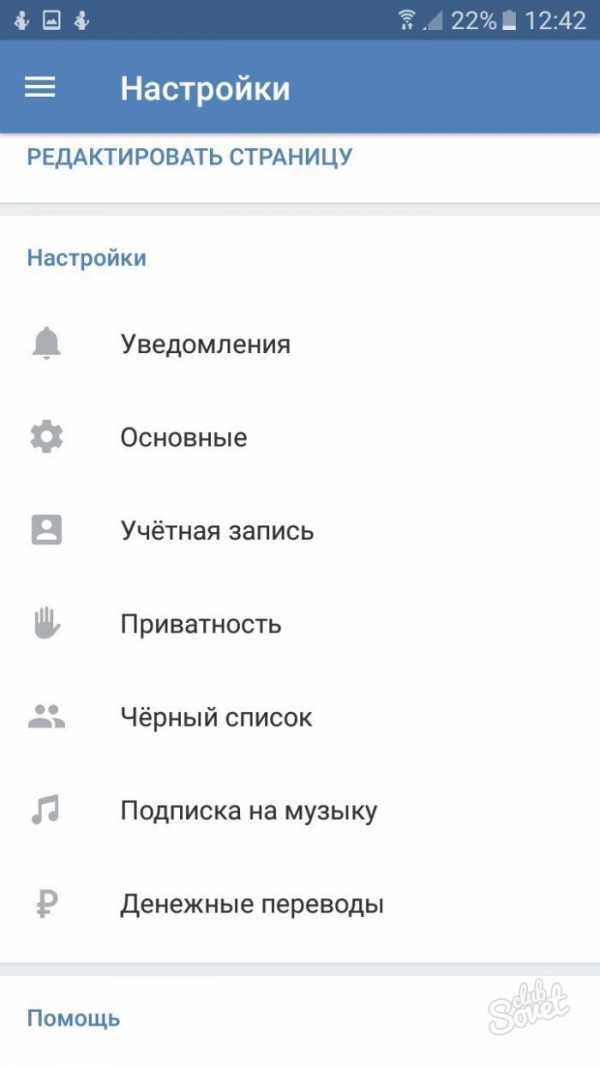Open Приватность settings

pos(201,625)
